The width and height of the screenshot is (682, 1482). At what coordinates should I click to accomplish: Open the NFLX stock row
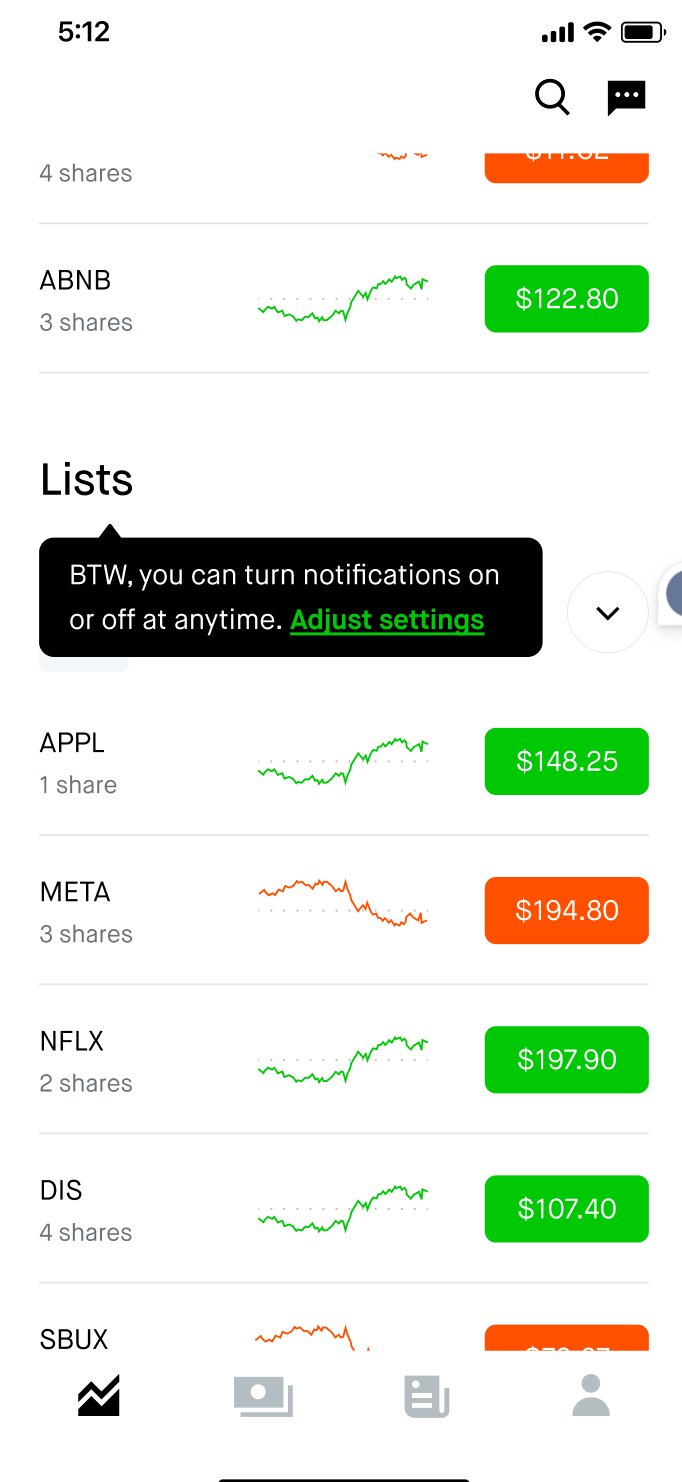pyautogui.click(x=344, y=1059)
